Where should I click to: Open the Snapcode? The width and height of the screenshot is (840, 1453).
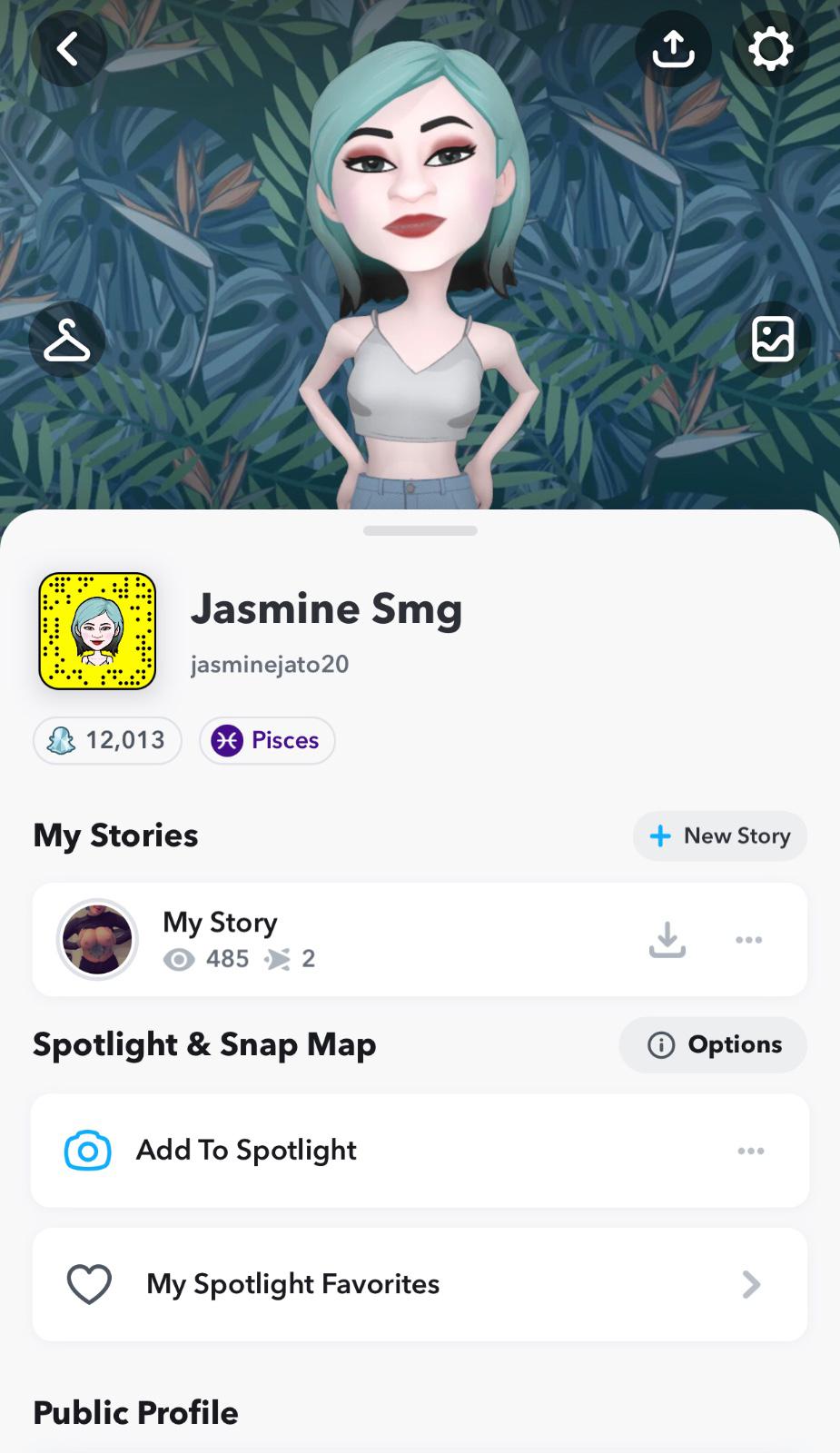[97, 631]
